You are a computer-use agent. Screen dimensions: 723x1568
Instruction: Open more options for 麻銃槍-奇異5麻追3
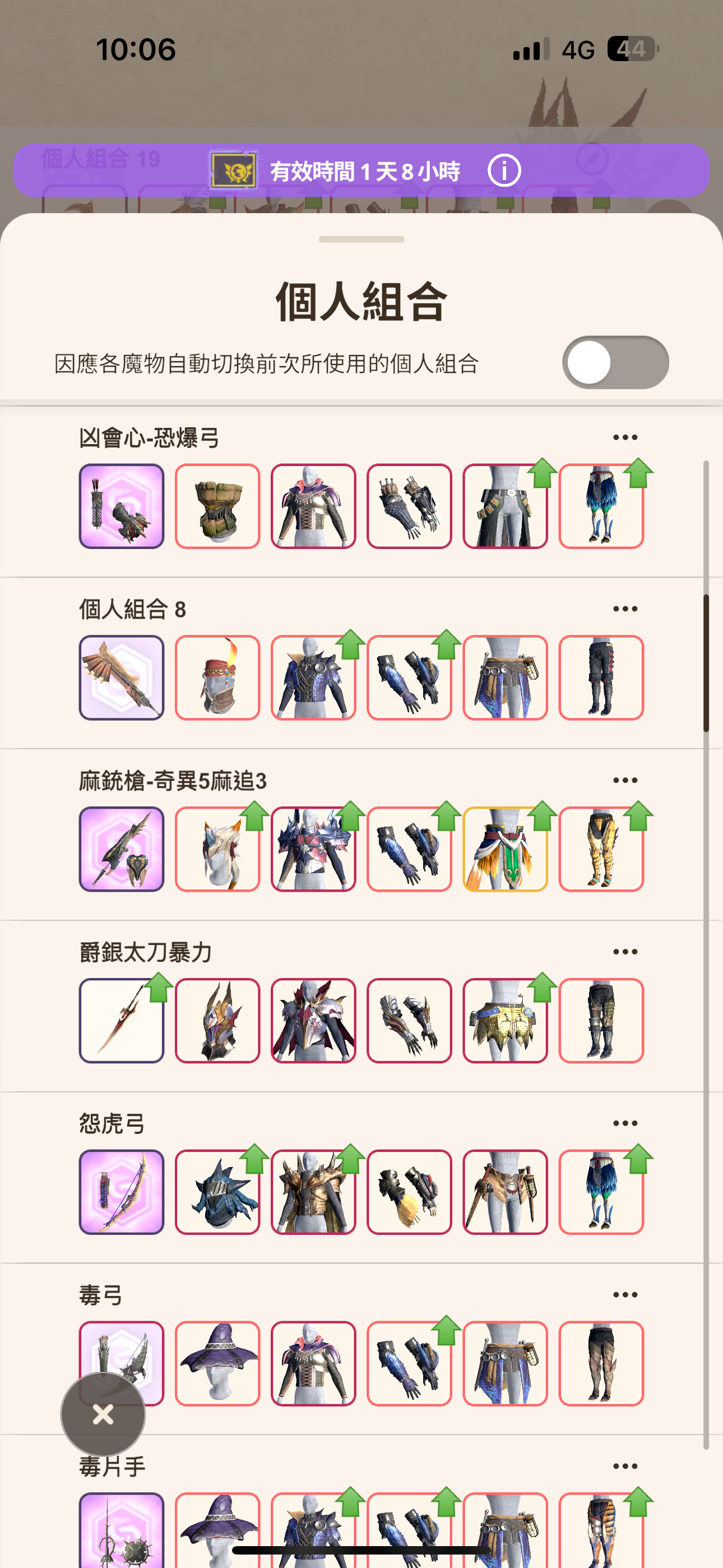coord(624,780)
